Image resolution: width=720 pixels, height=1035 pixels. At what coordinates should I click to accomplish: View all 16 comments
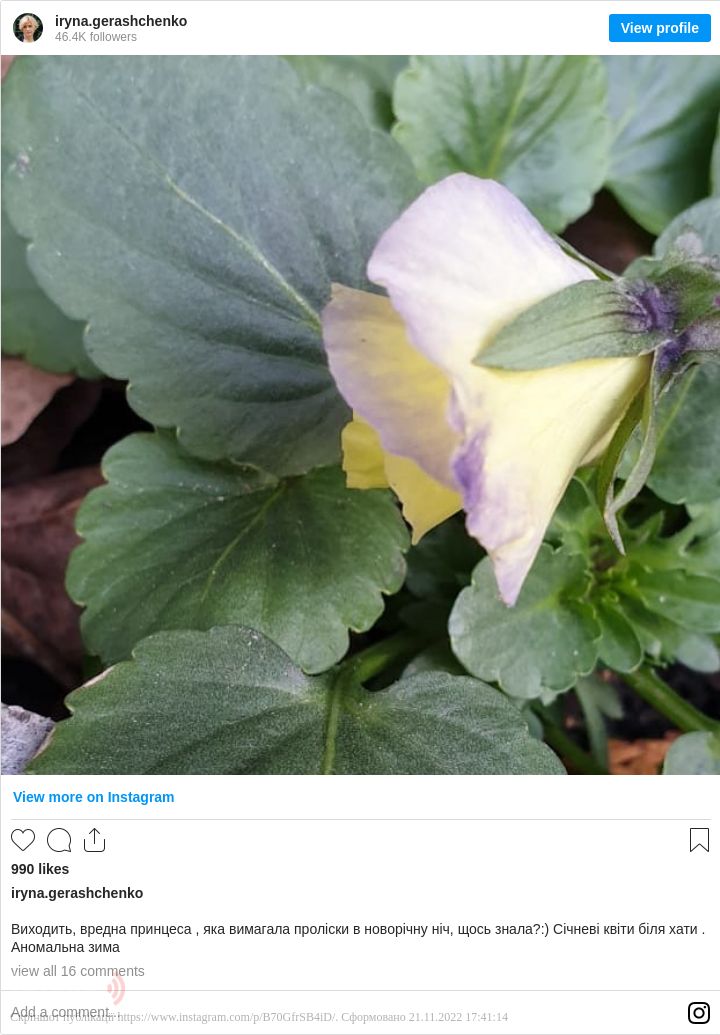pos(77,971)
